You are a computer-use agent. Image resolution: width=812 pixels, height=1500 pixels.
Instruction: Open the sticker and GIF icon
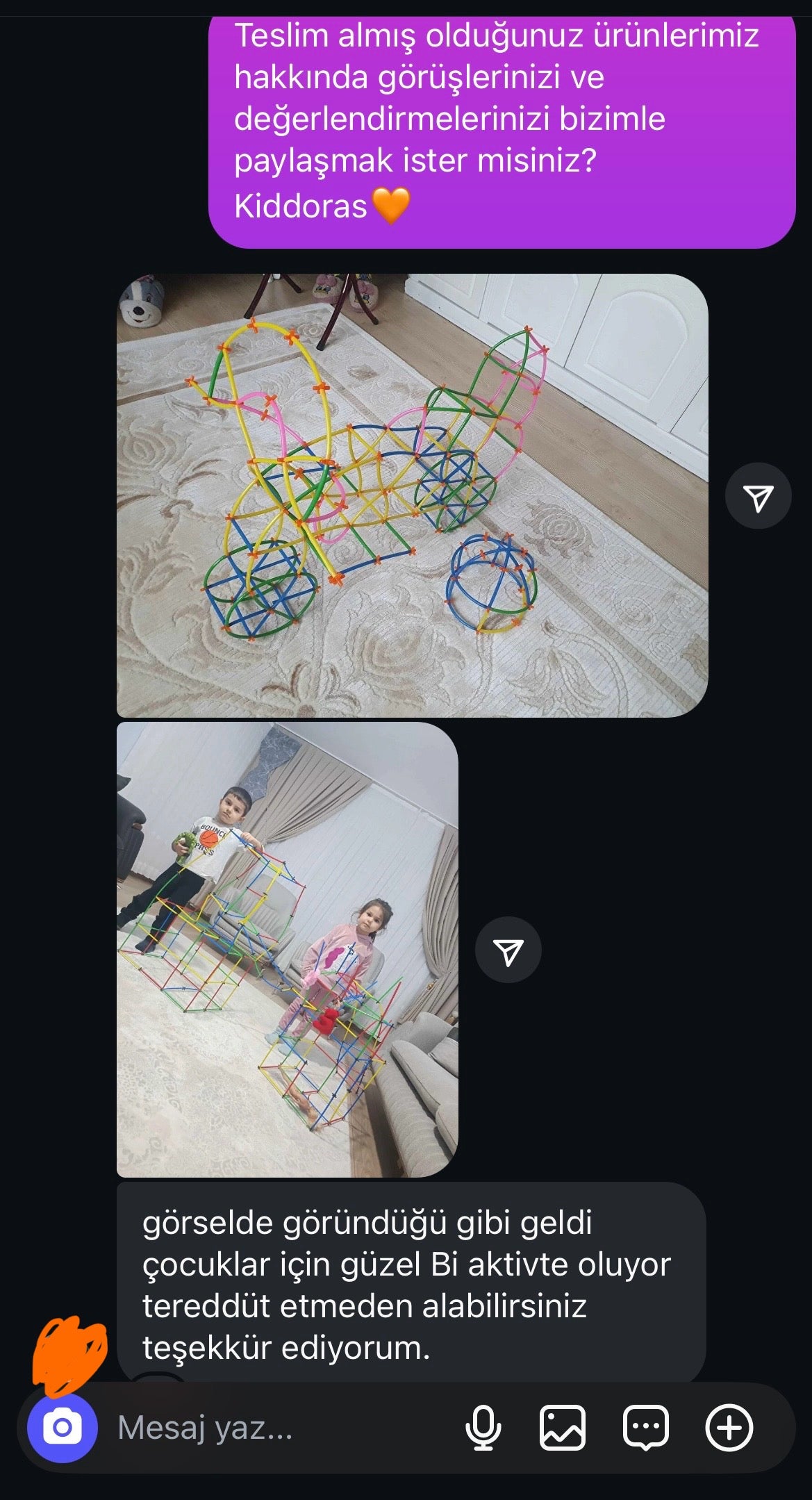click(x=646, y=1428)
